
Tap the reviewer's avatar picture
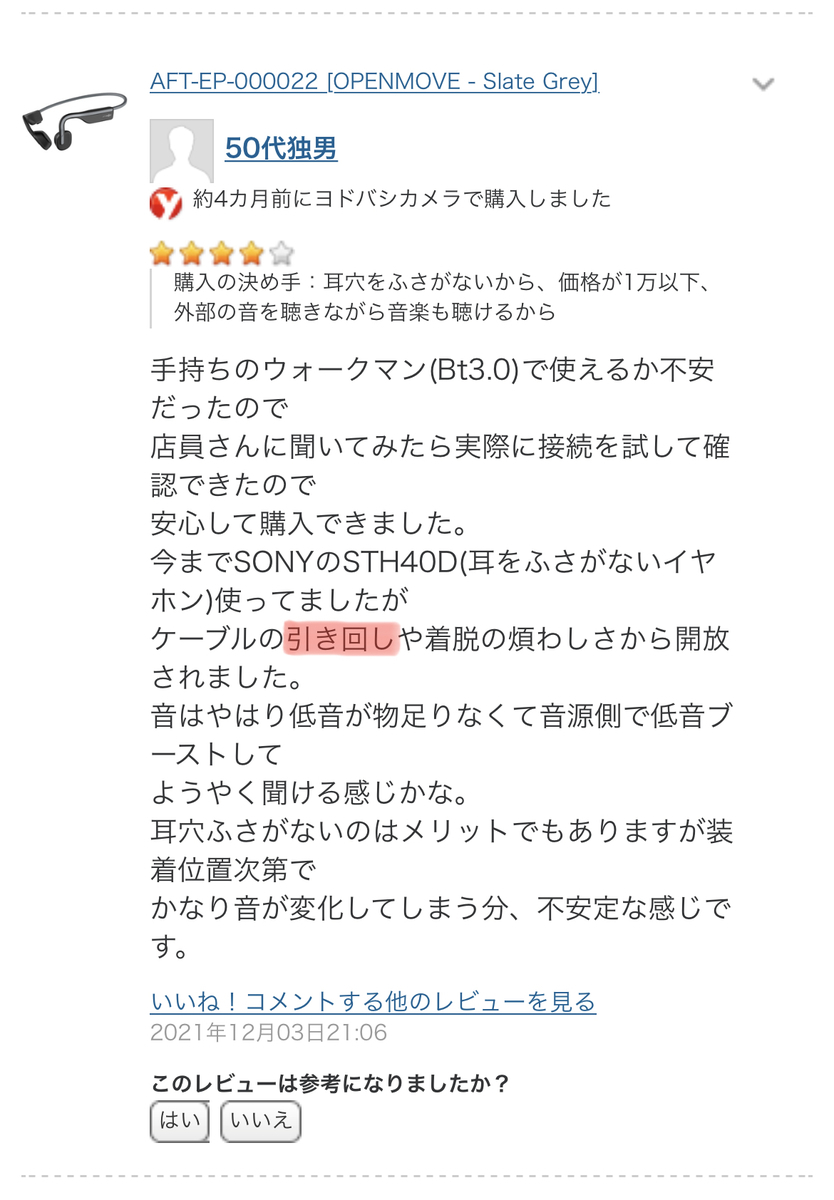[x=181, y=150]
